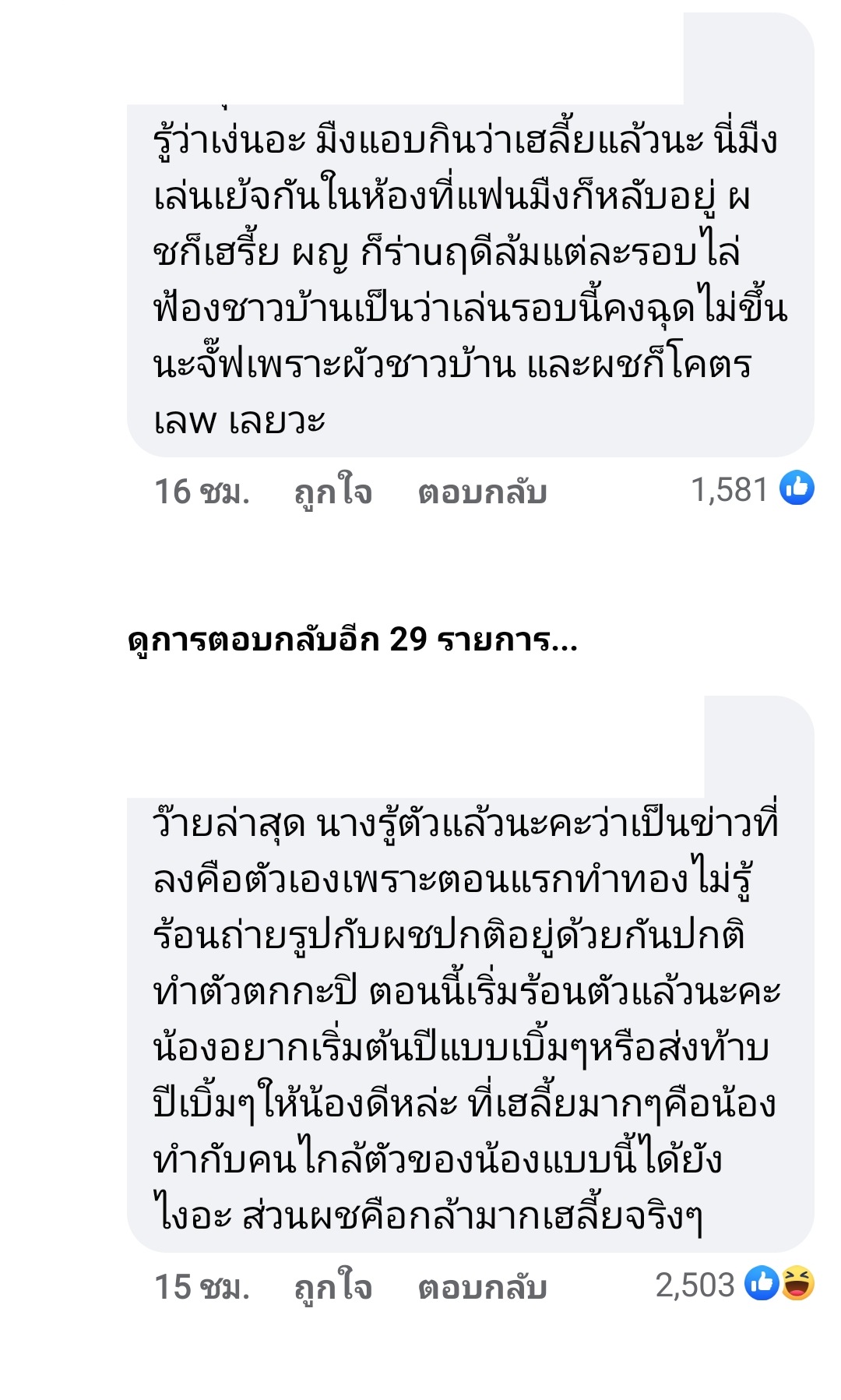Reply to the comment posted 16 ชม. ago

point(482,492)
